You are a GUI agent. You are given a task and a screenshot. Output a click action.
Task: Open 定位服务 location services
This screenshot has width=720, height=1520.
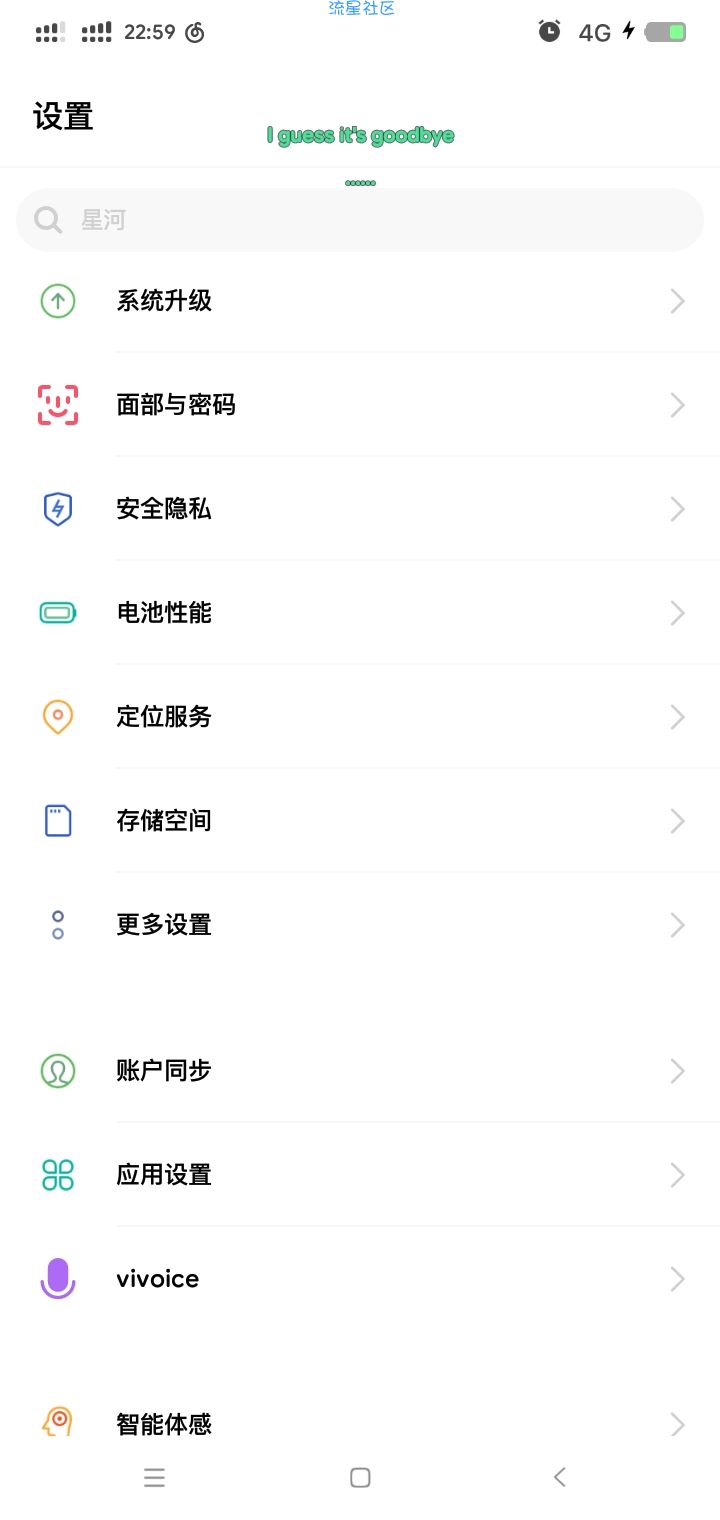click(360, 716)
